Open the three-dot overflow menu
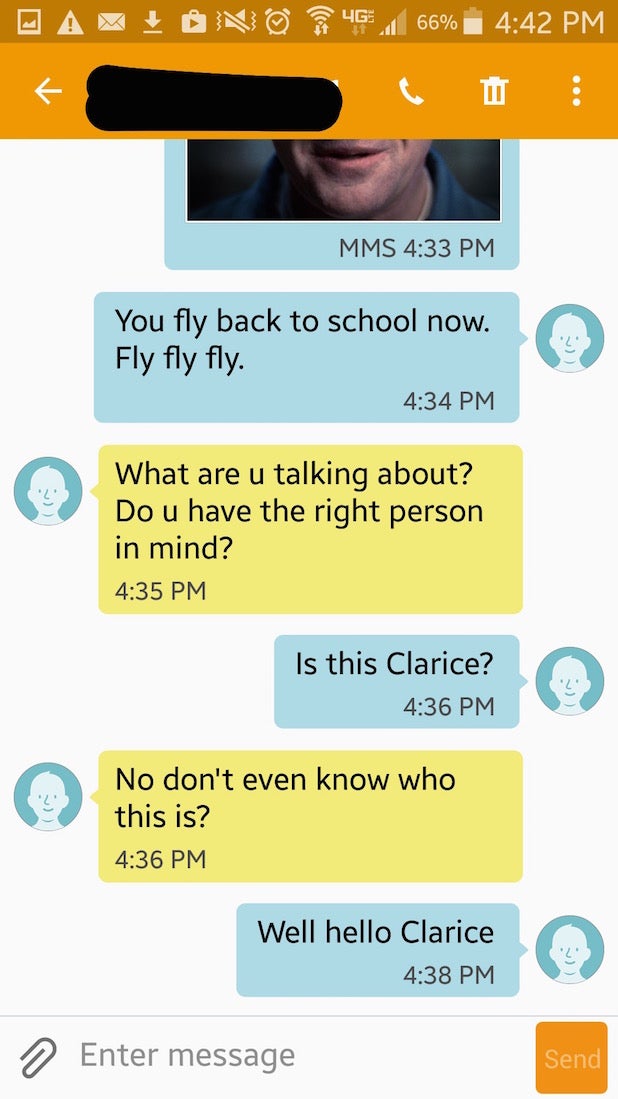This screenshot has height=1099, width=618. [576, 91]
